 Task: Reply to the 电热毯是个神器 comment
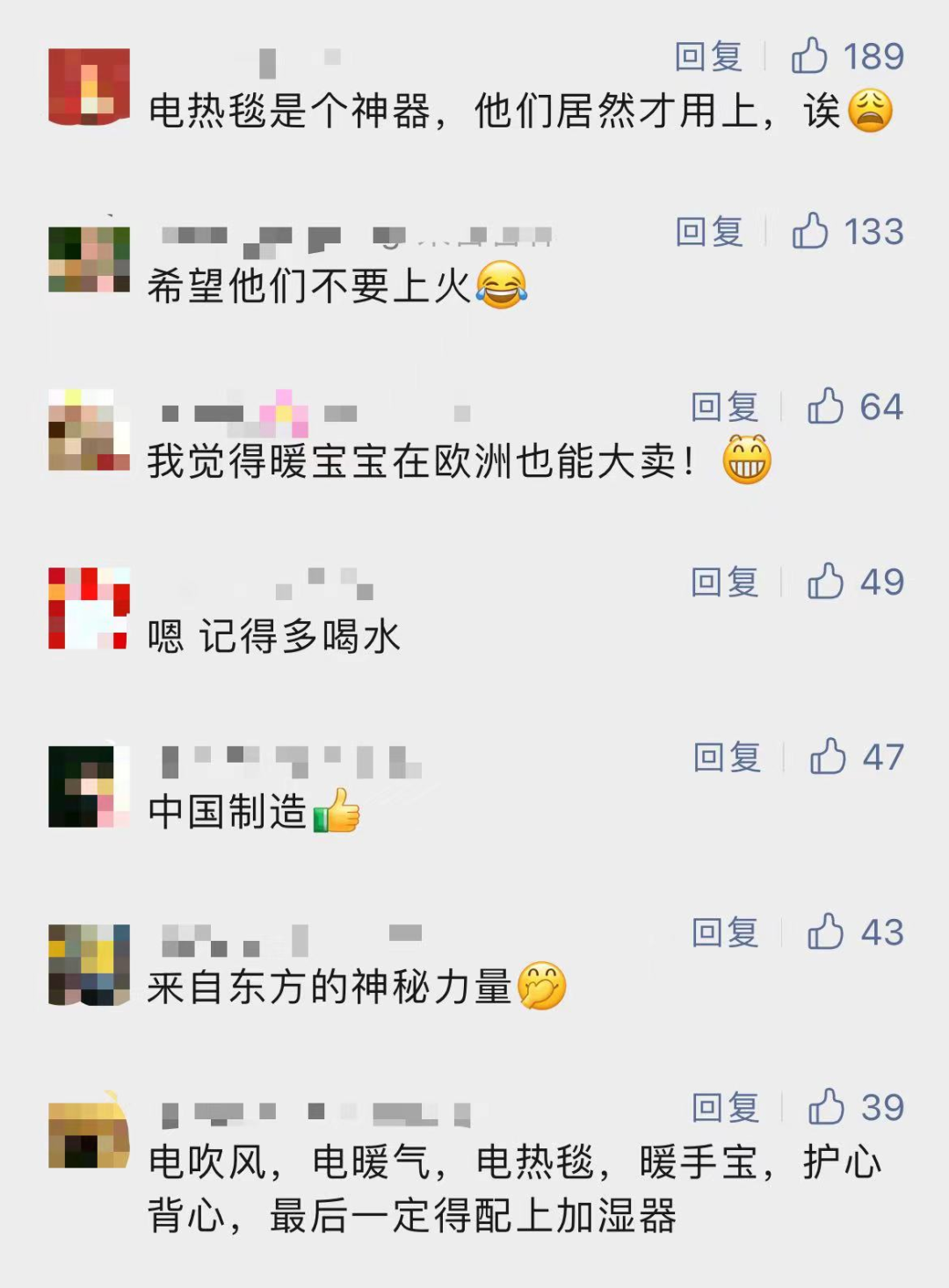point(708,57)
